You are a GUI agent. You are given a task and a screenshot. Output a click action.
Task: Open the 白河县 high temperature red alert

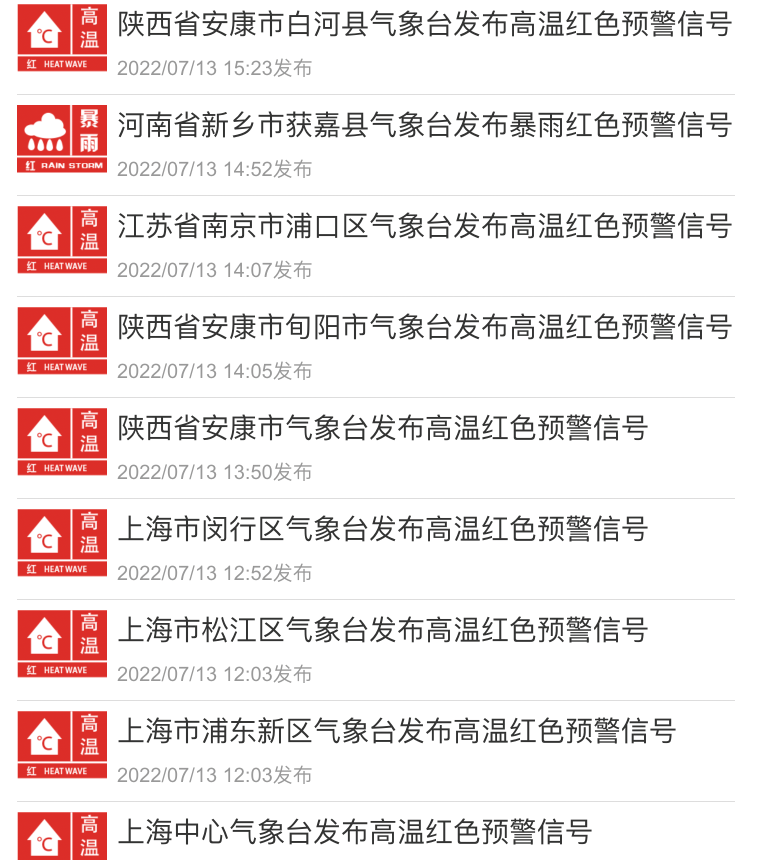tap(424, 25)
